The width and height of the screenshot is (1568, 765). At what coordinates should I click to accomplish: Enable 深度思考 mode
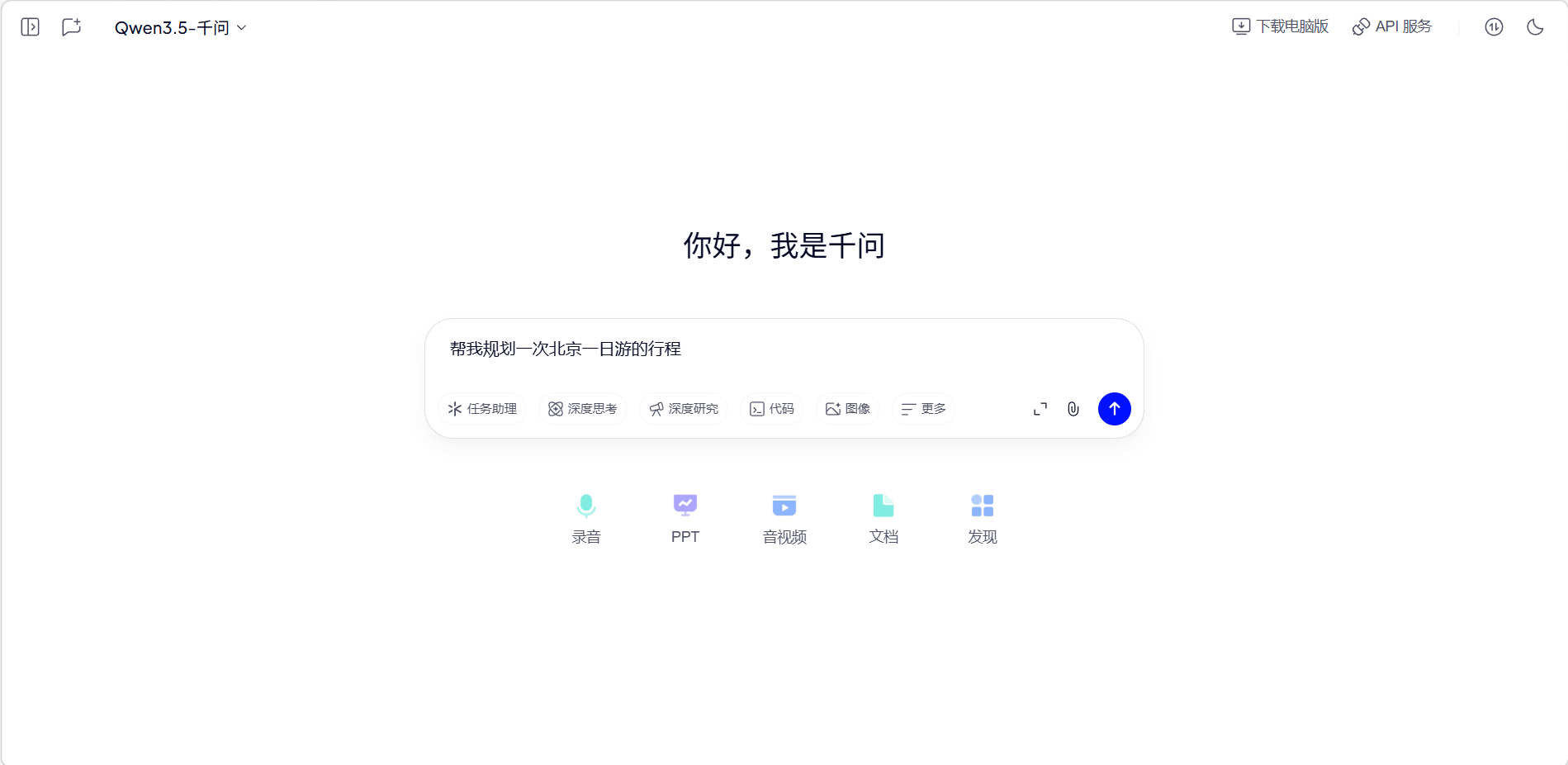[x=583, y=409]
